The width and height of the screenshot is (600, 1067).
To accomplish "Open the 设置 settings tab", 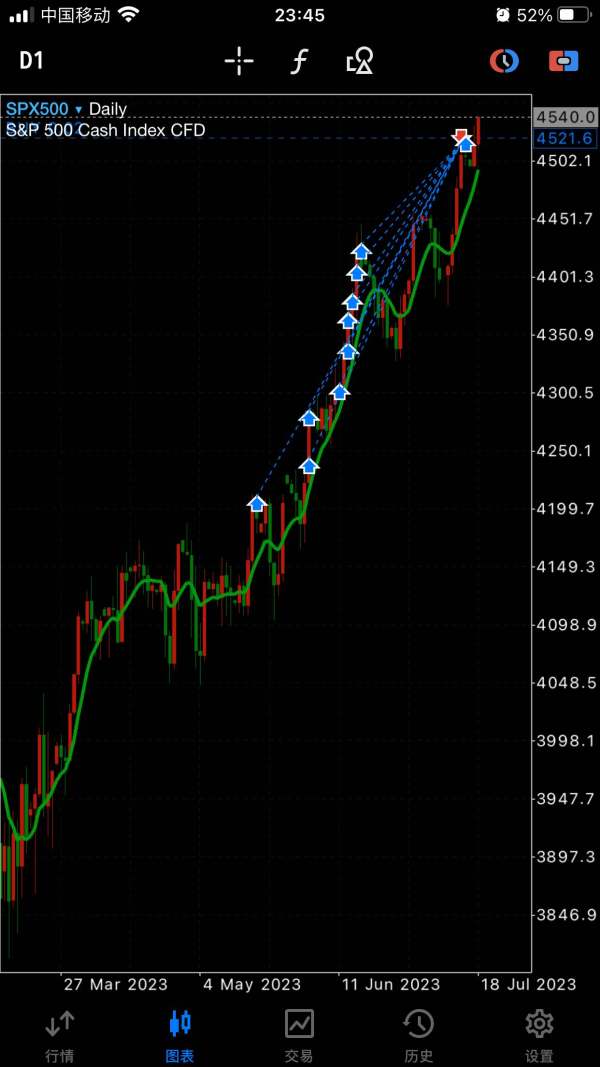I will (539, 1036).
